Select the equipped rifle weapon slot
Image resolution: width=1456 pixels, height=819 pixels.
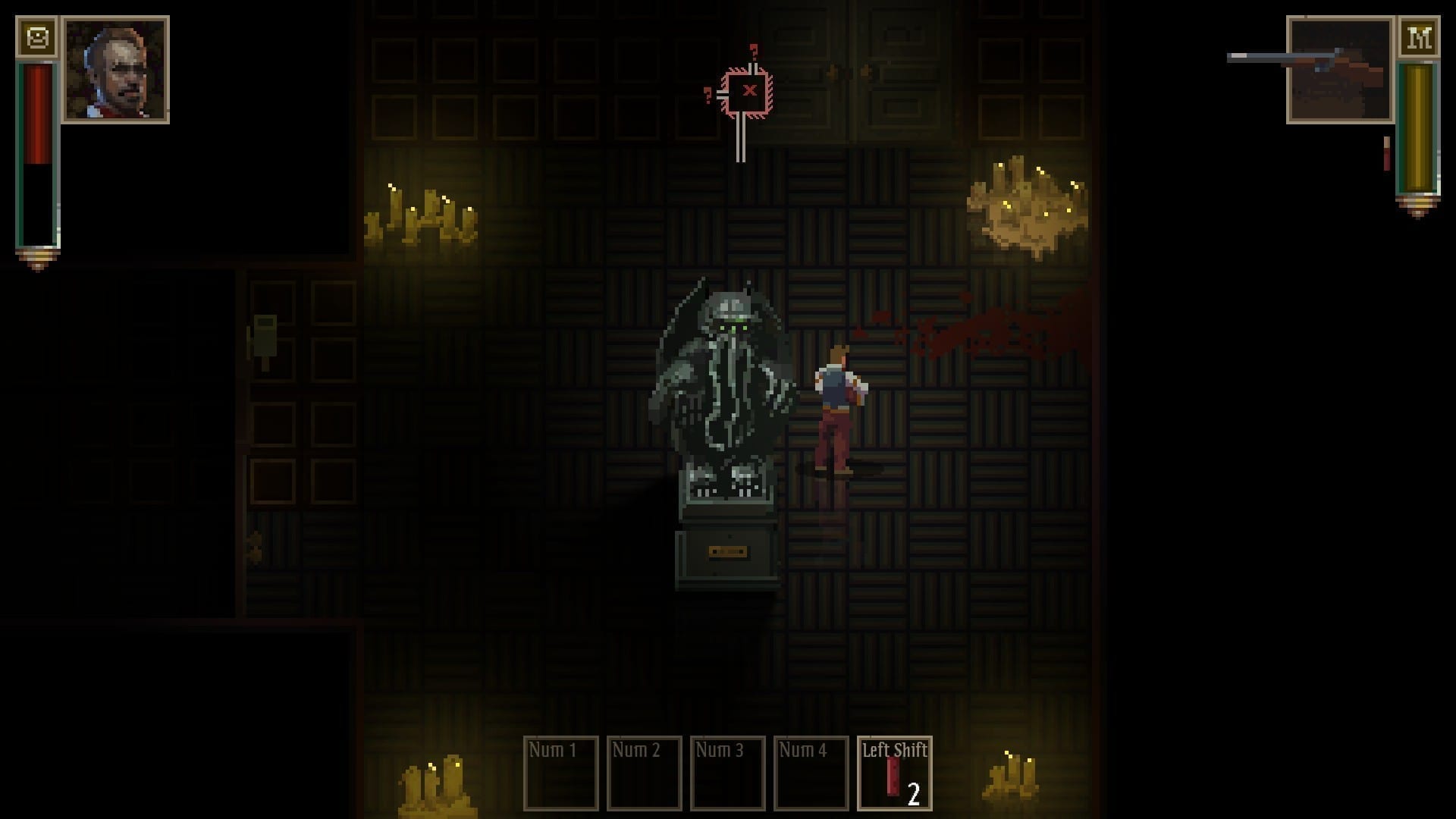pyautogui.click(x=1340, y=70)
